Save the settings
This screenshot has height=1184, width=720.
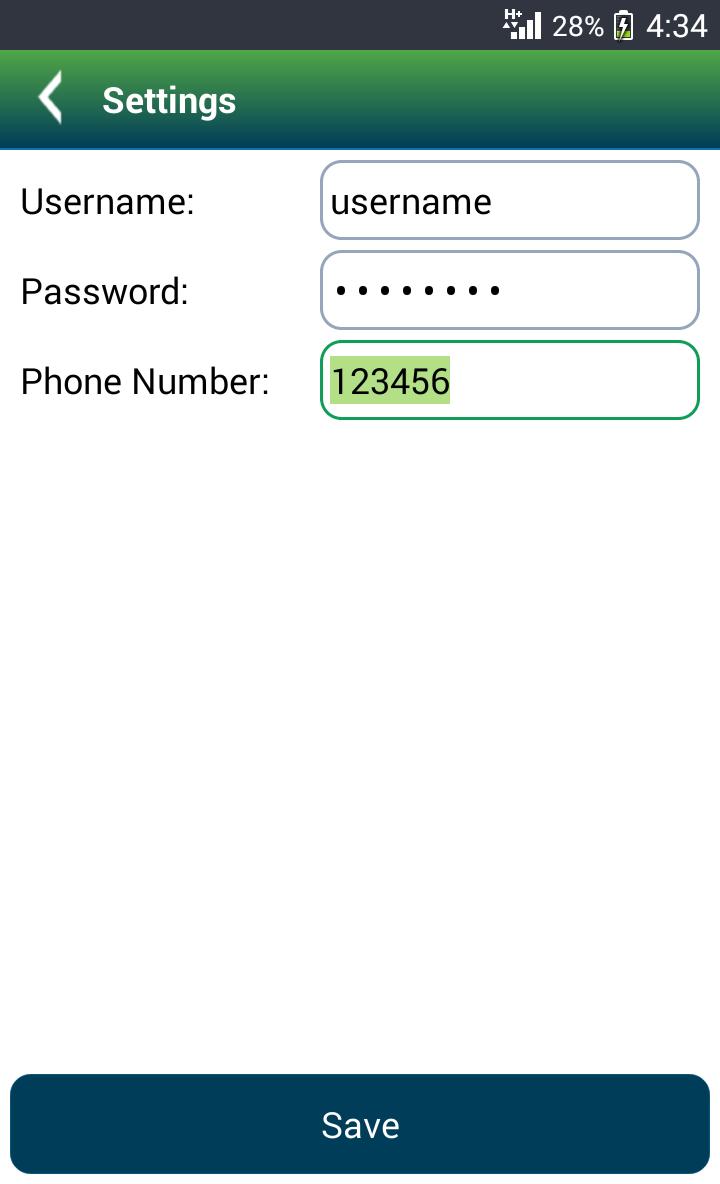[x=360, y=1124]
